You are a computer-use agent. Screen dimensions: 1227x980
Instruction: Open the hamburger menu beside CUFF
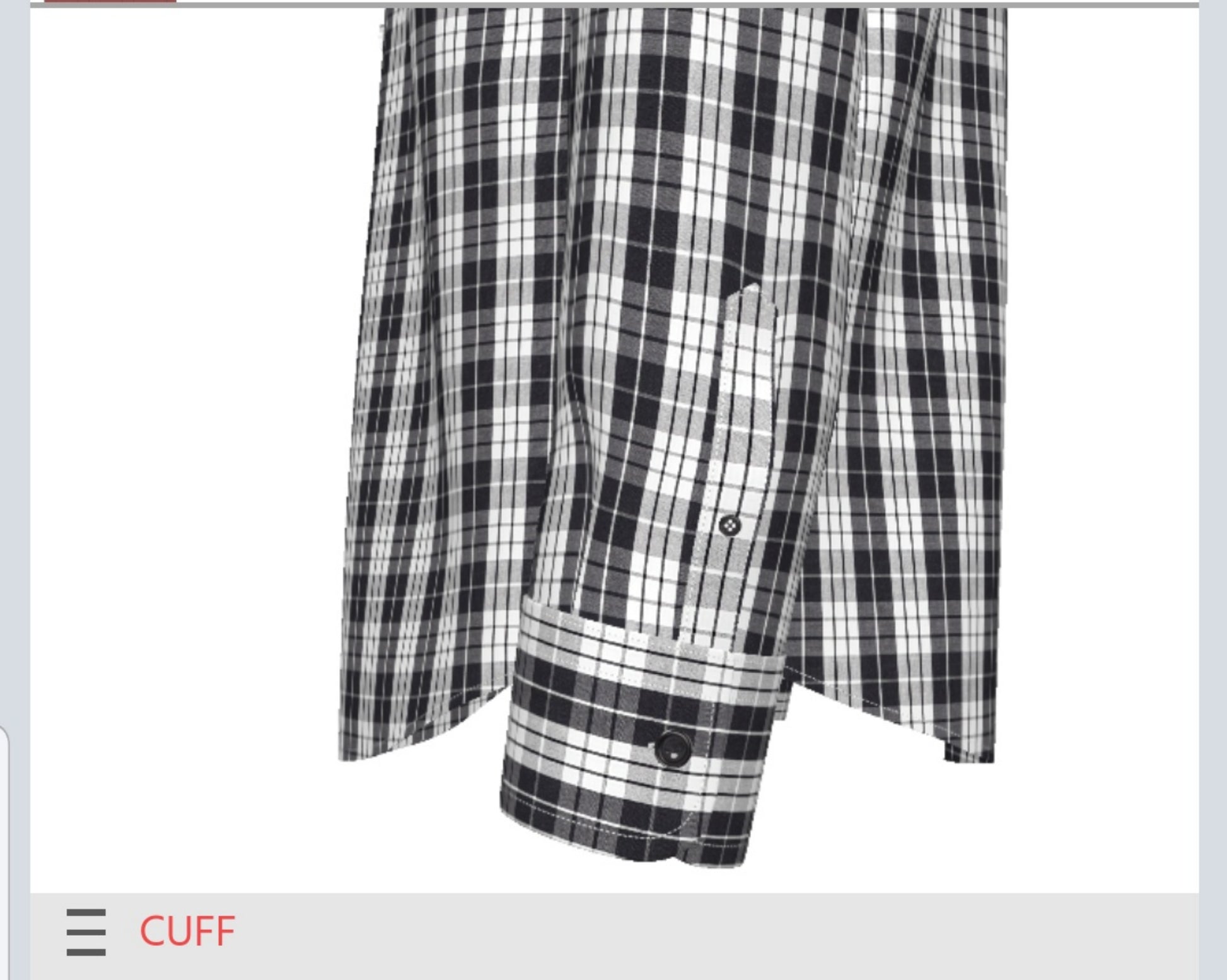[86, 932]
